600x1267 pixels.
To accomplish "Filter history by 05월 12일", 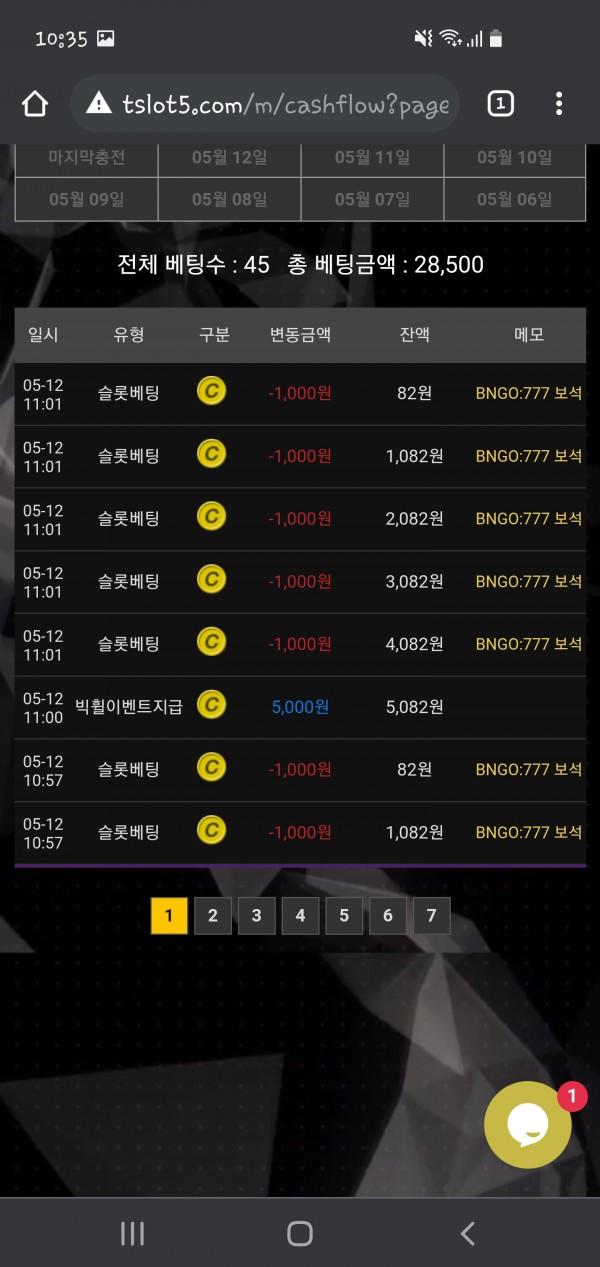I will tap(229, 158).
